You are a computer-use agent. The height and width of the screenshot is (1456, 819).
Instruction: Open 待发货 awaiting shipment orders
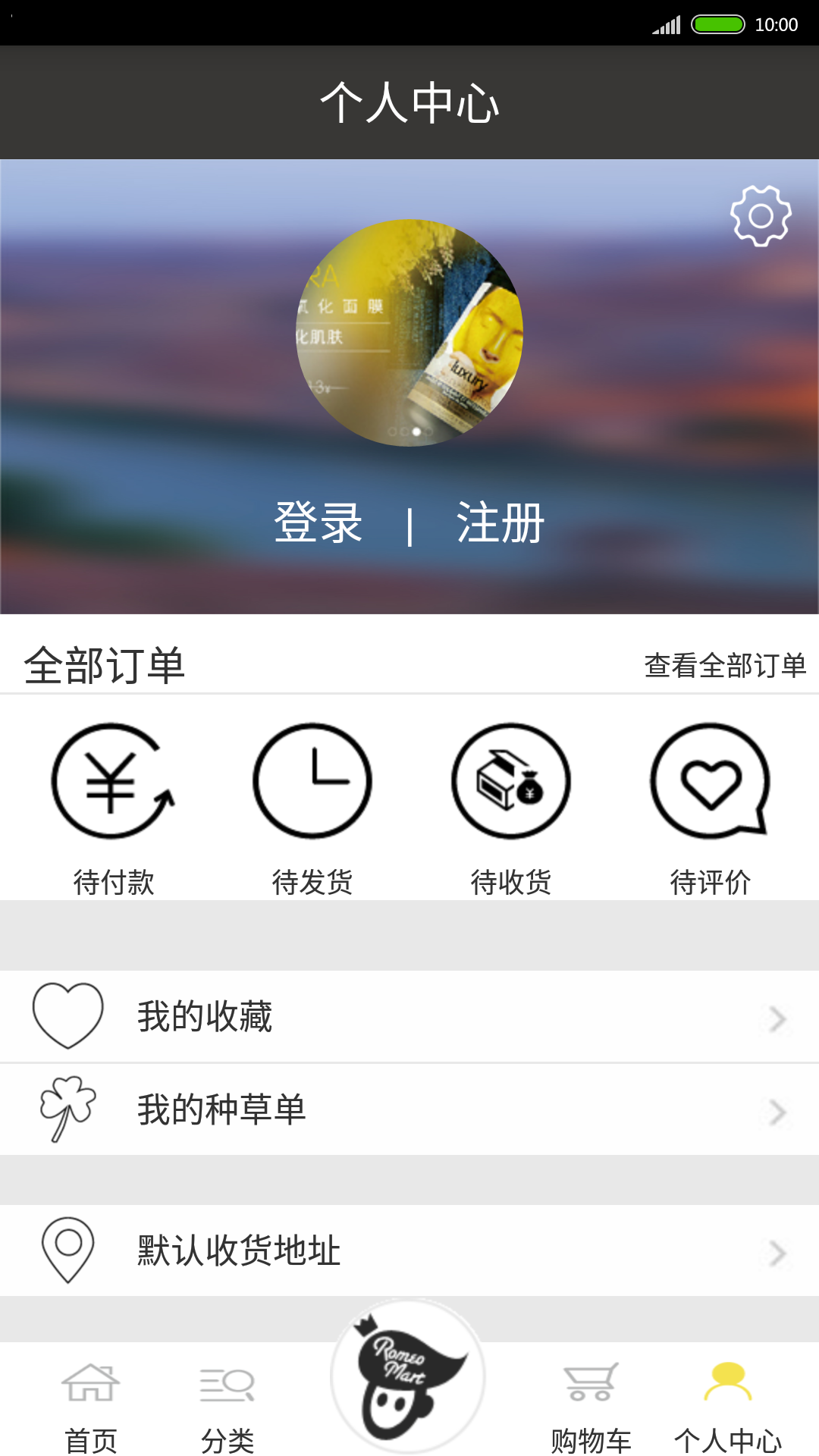[x=312, y=808]
